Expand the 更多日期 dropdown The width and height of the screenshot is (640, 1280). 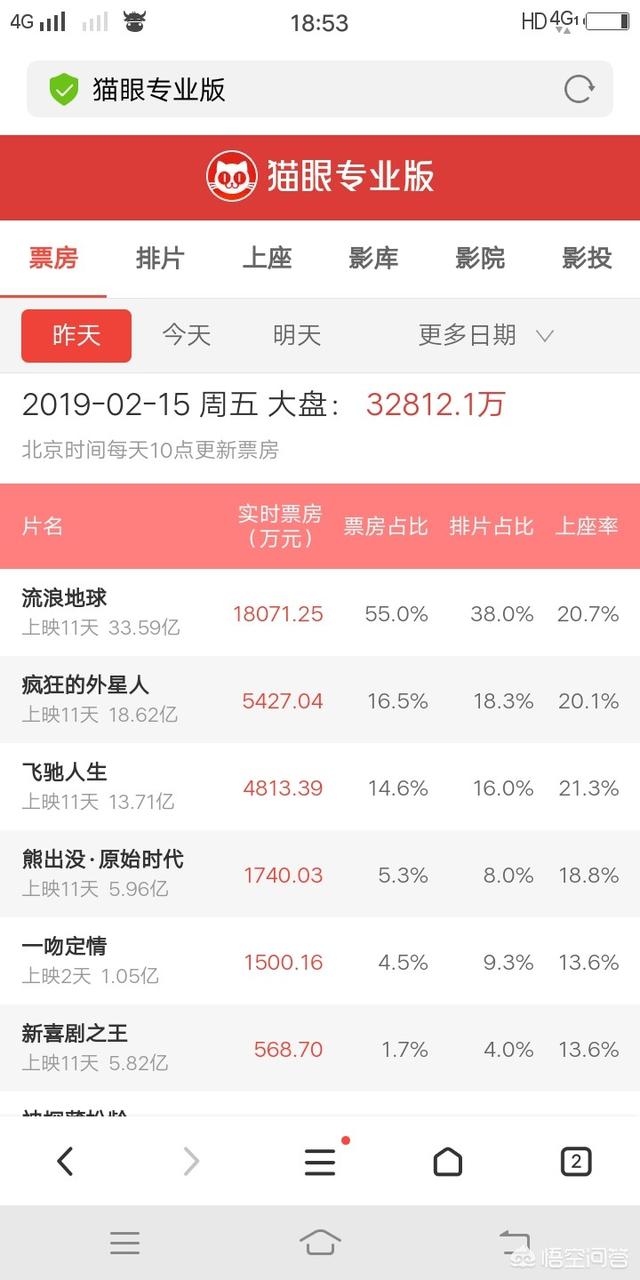click(485, 336)
